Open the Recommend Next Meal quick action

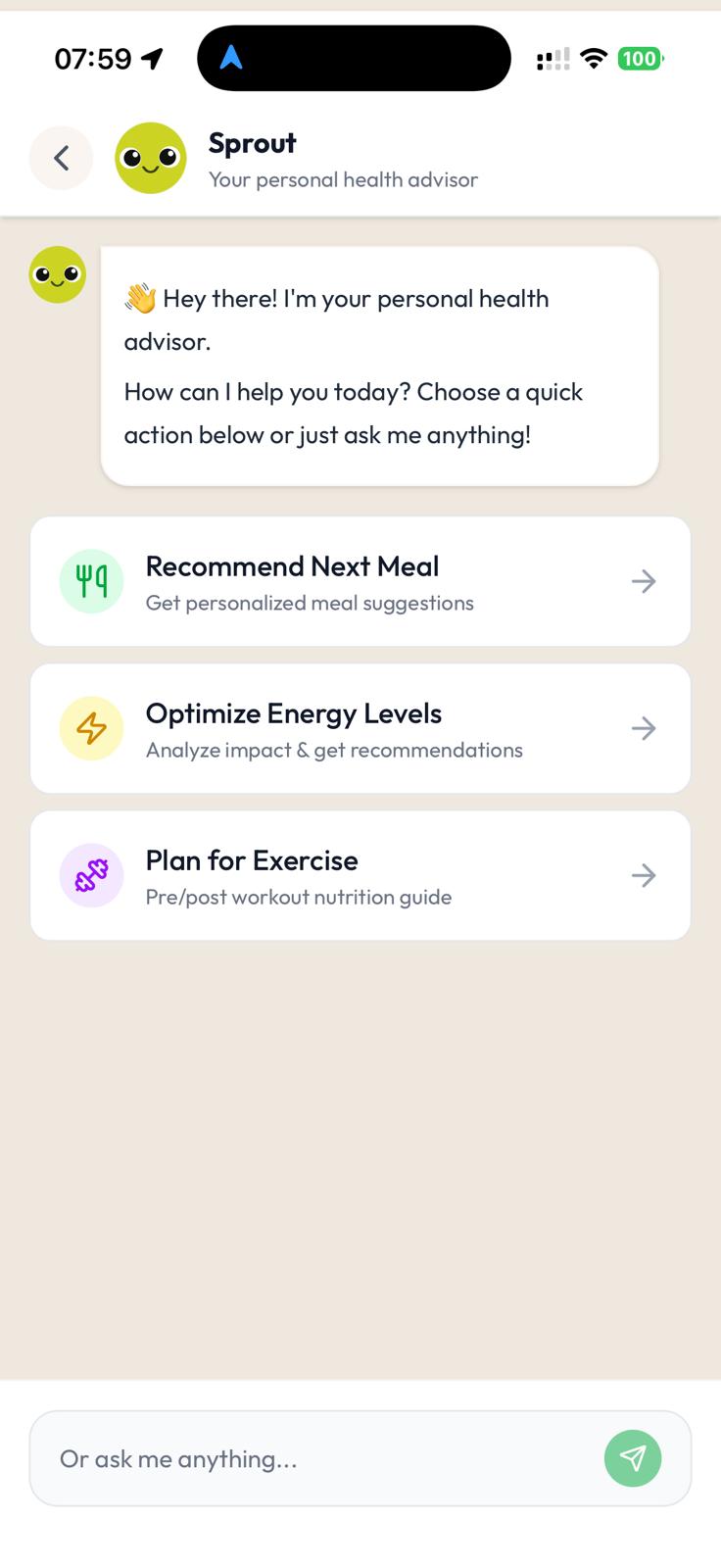click(360, 581)
